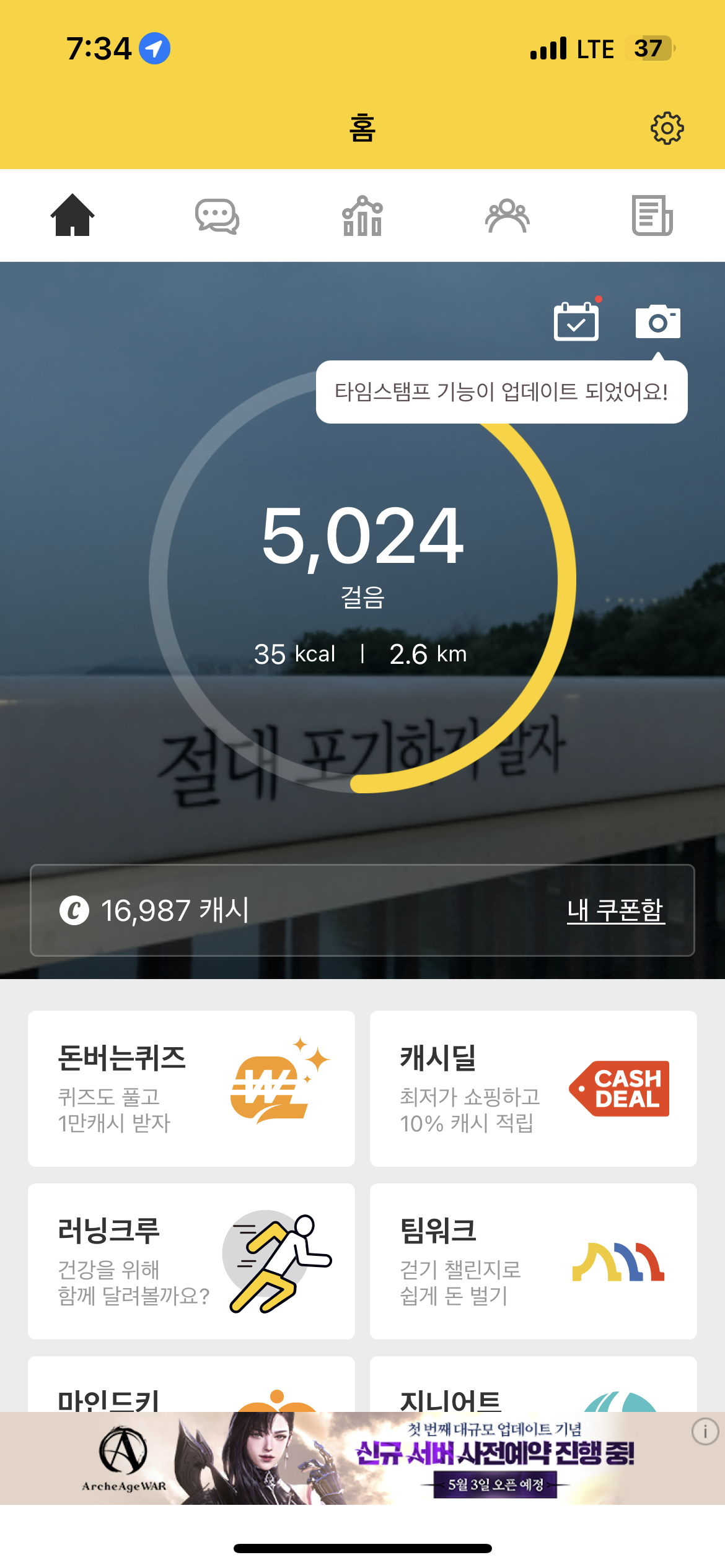725x1568 pixels.
Task: Switch to the chat bubbles tab
Action: pyautogui.click(x=217, y=216)
